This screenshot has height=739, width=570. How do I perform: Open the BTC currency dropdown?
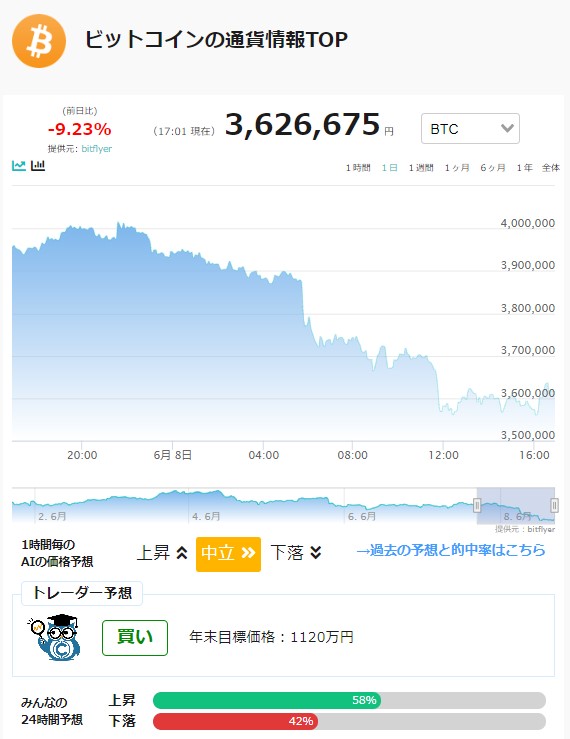pos(470,128)
